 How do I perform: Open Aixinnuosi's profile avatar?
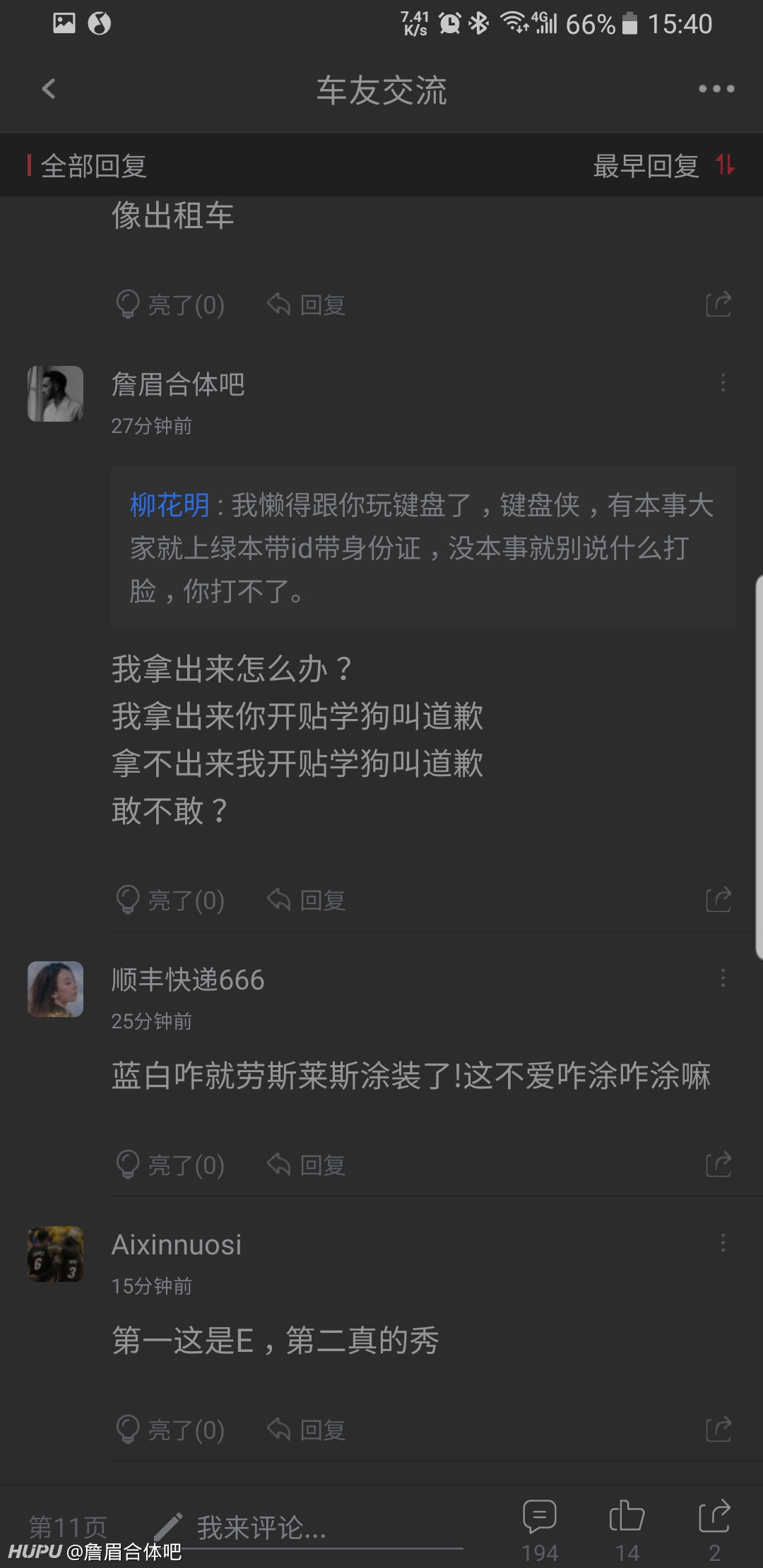pos(55,1254)
